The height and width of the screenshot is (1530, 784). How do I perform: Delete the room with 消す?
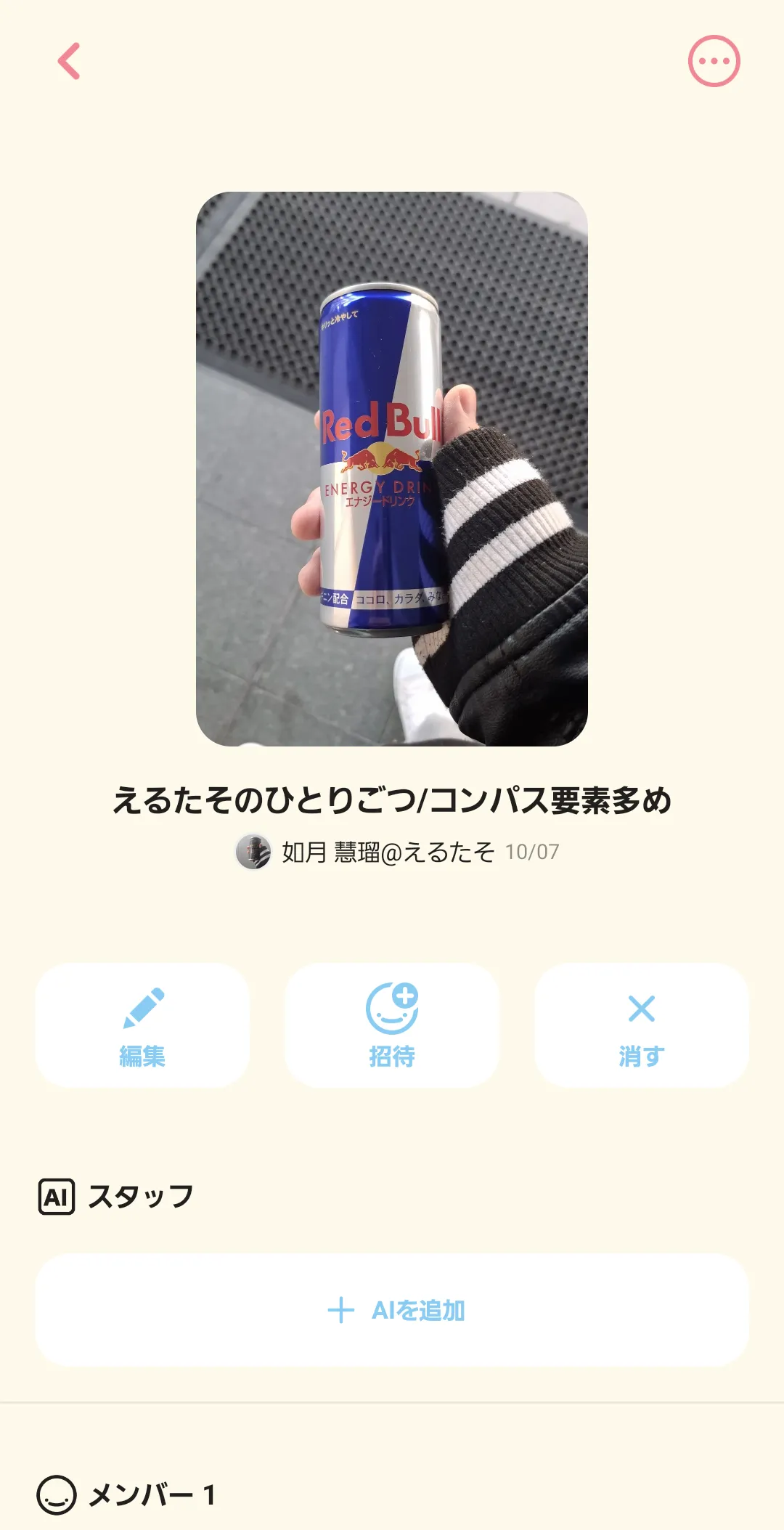(642, 1025)
